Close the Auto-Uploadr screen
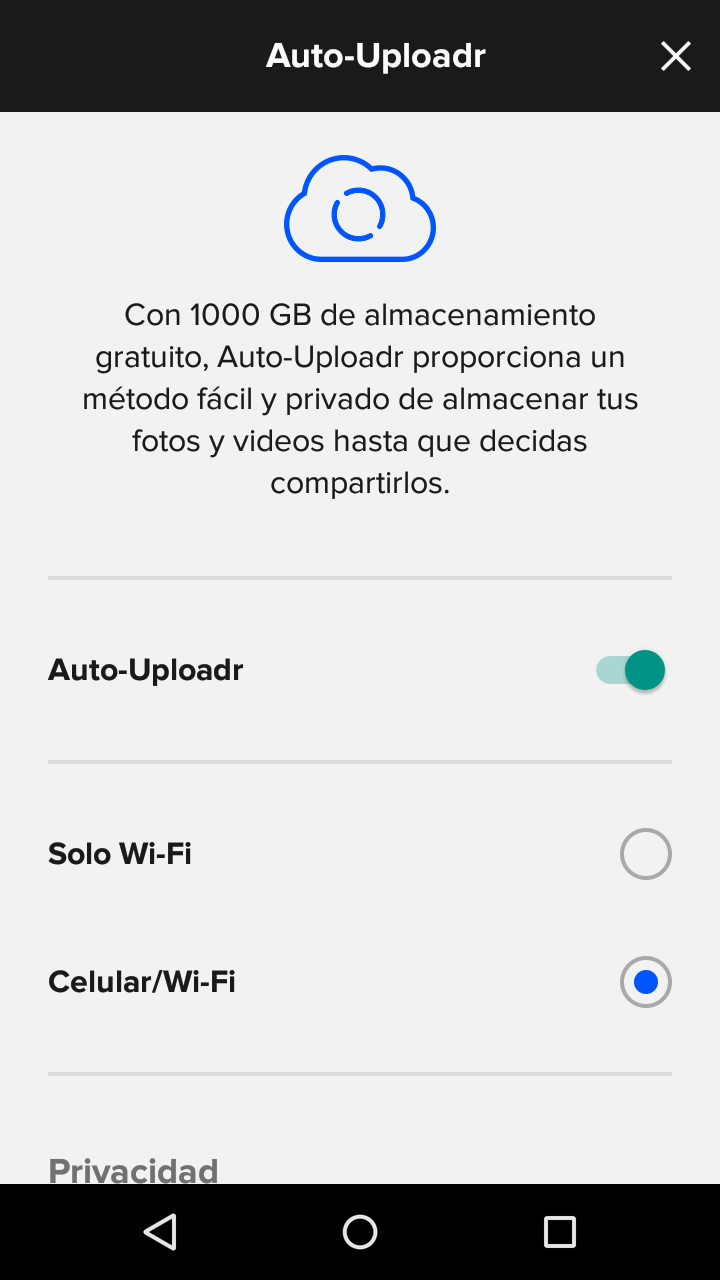The height and width of the screenshot is (1280, 720). [676, 57]
